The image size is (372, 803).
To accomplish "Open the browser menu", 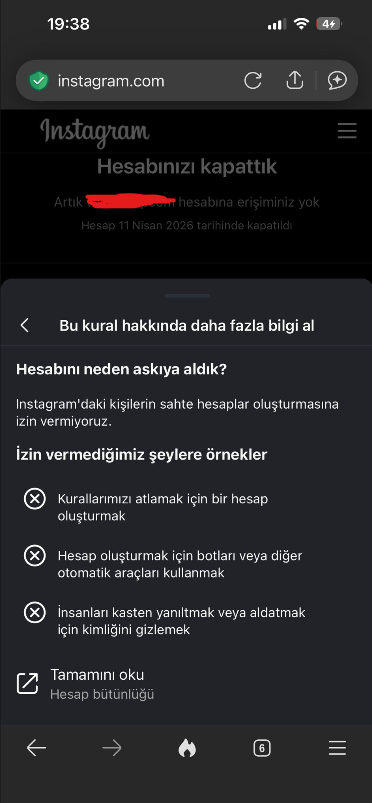I will [337, 749].
